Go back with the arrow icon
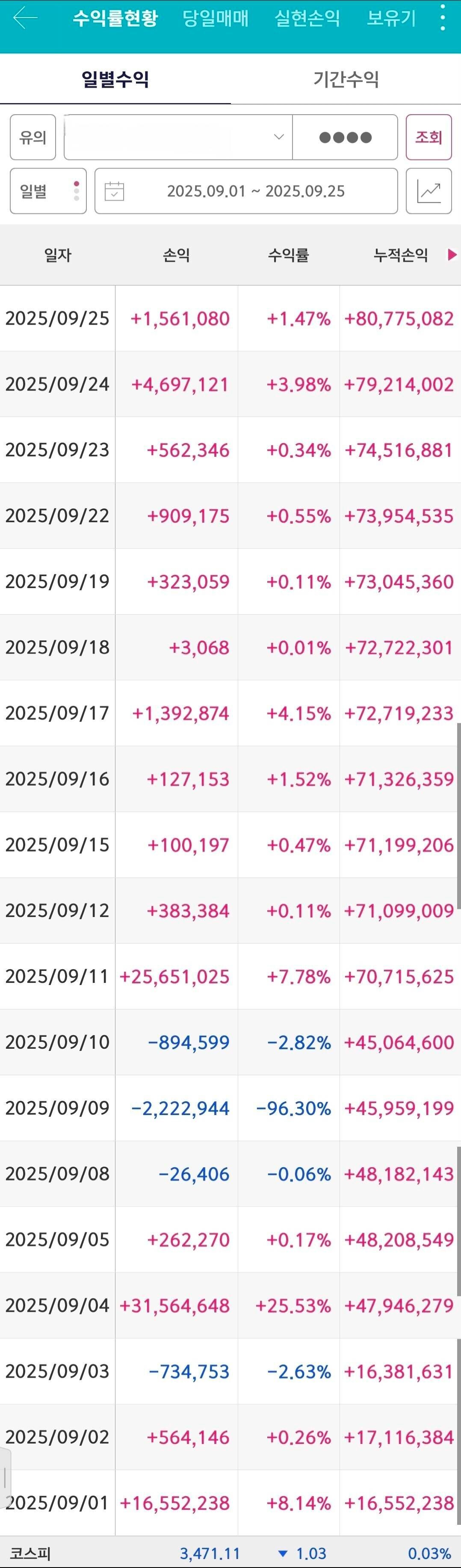461x1568 pixels. click(x=25, y=18)
